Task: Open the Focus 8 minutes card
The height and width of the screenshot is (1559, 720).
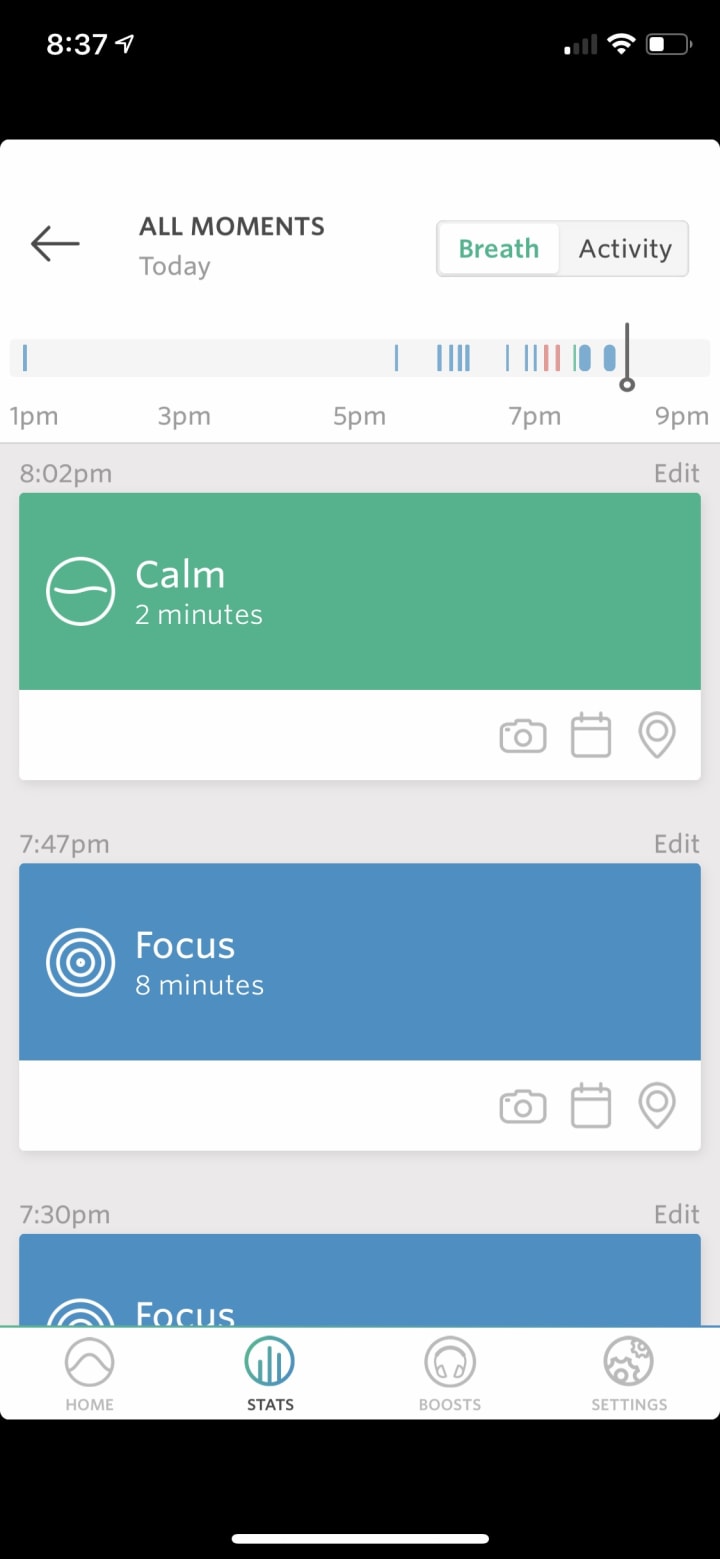Action: (360, 962)
